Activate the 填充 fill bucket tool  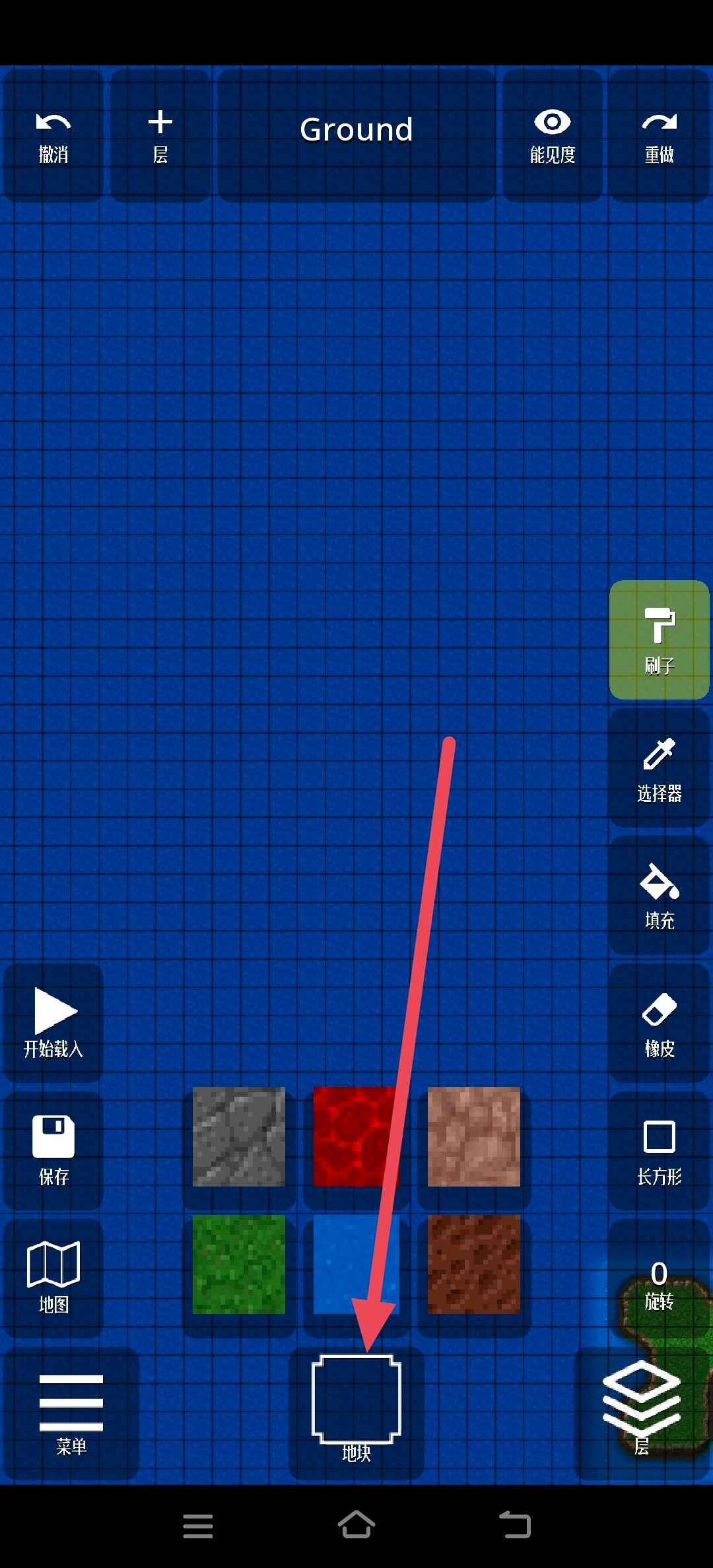[x=659, y=895]
